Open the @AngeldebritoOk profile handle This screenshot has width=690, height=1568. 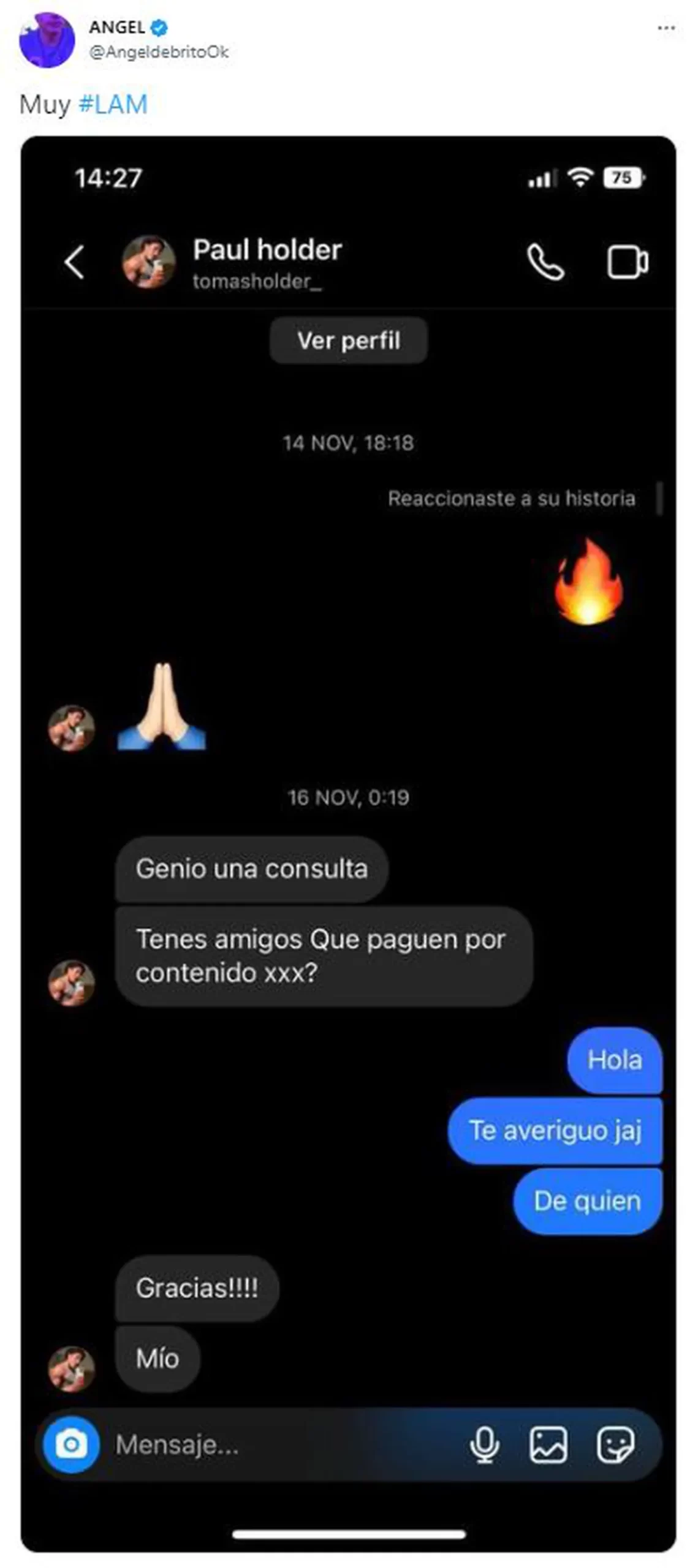[159, 52]
